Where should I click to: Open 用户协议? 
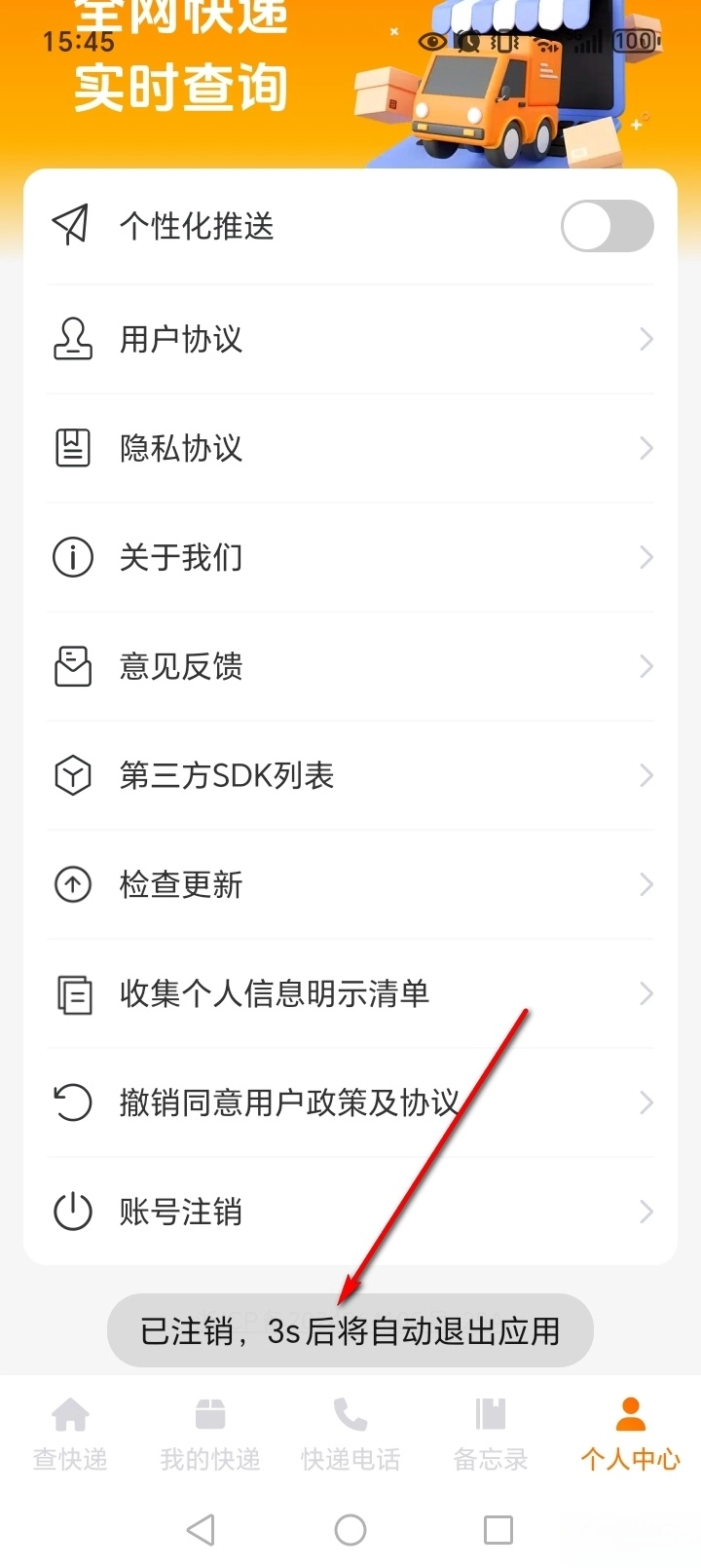[x=350, y=339]
